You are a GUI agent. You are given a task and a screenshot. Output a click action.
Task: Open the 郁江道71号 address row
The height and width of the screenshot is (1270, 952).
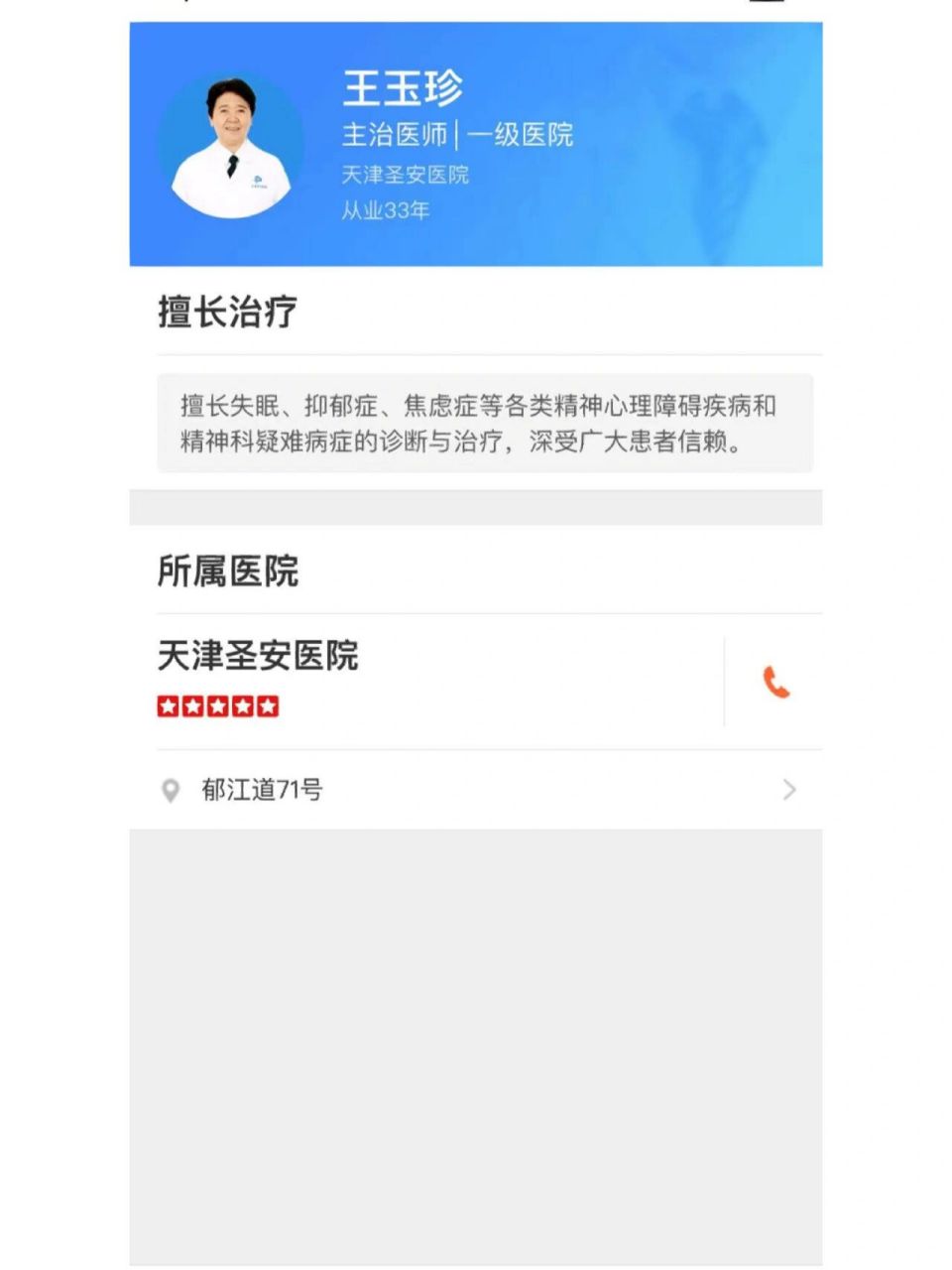click(x=476, y=790)
